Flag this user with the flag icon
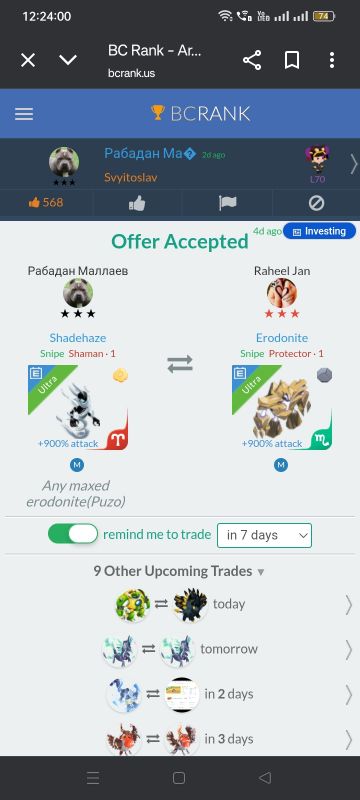Viewport: 360px width, 800px height. coord(227,203)
